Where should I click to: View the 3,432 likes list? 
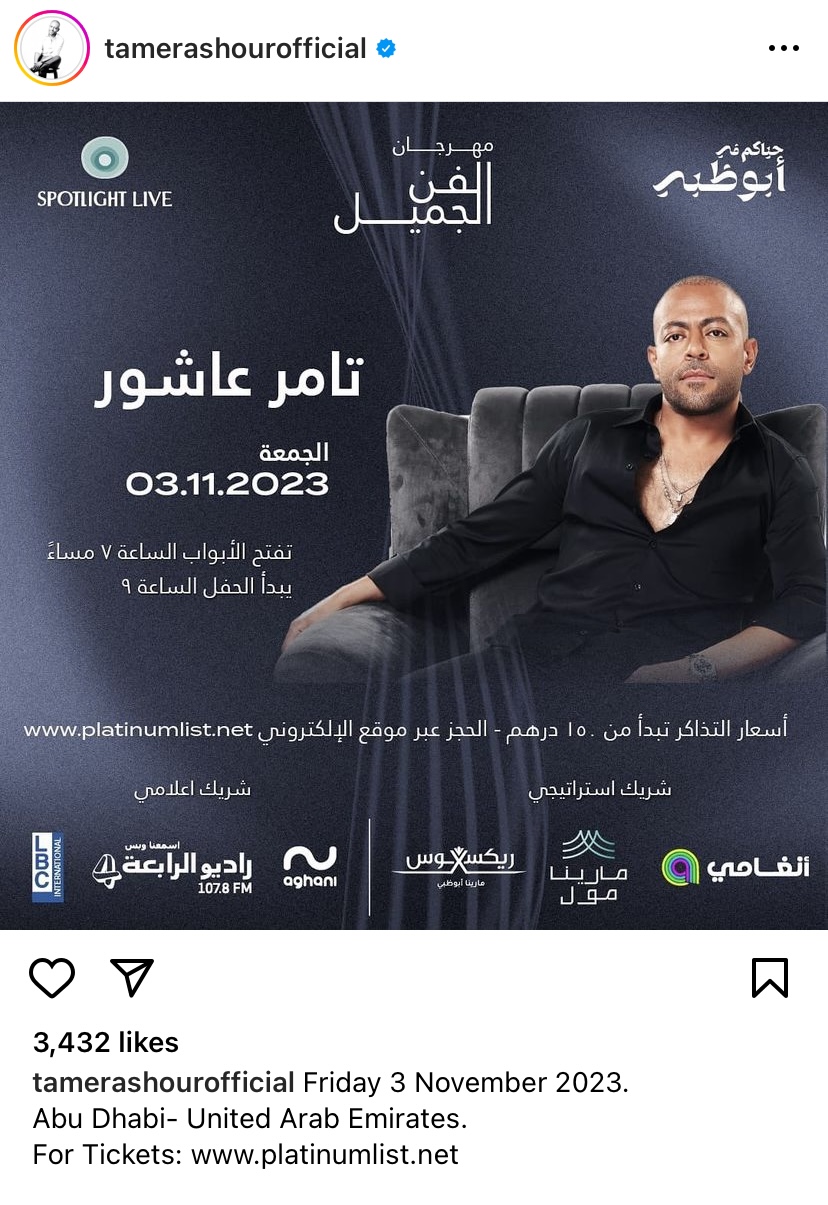click(x=106, y=1042)
